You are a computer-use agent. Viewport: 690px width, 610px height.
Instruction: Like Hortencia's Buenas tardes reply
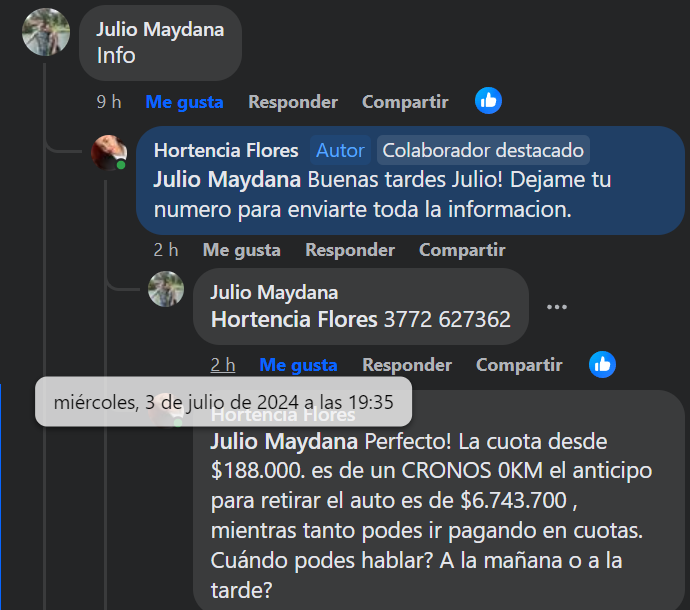pos(241,250)
